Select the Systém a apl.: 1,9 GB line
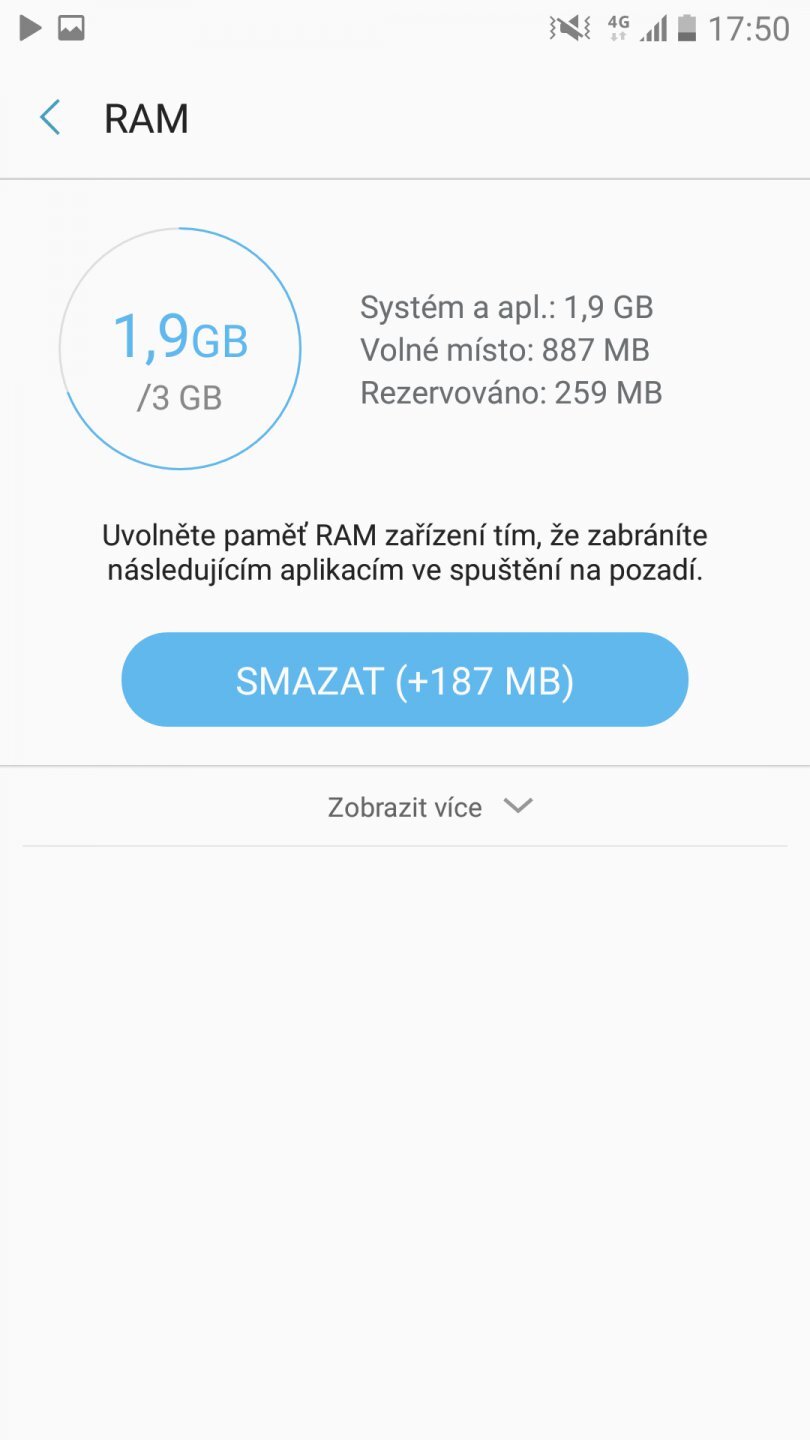 tap(508, 307)
